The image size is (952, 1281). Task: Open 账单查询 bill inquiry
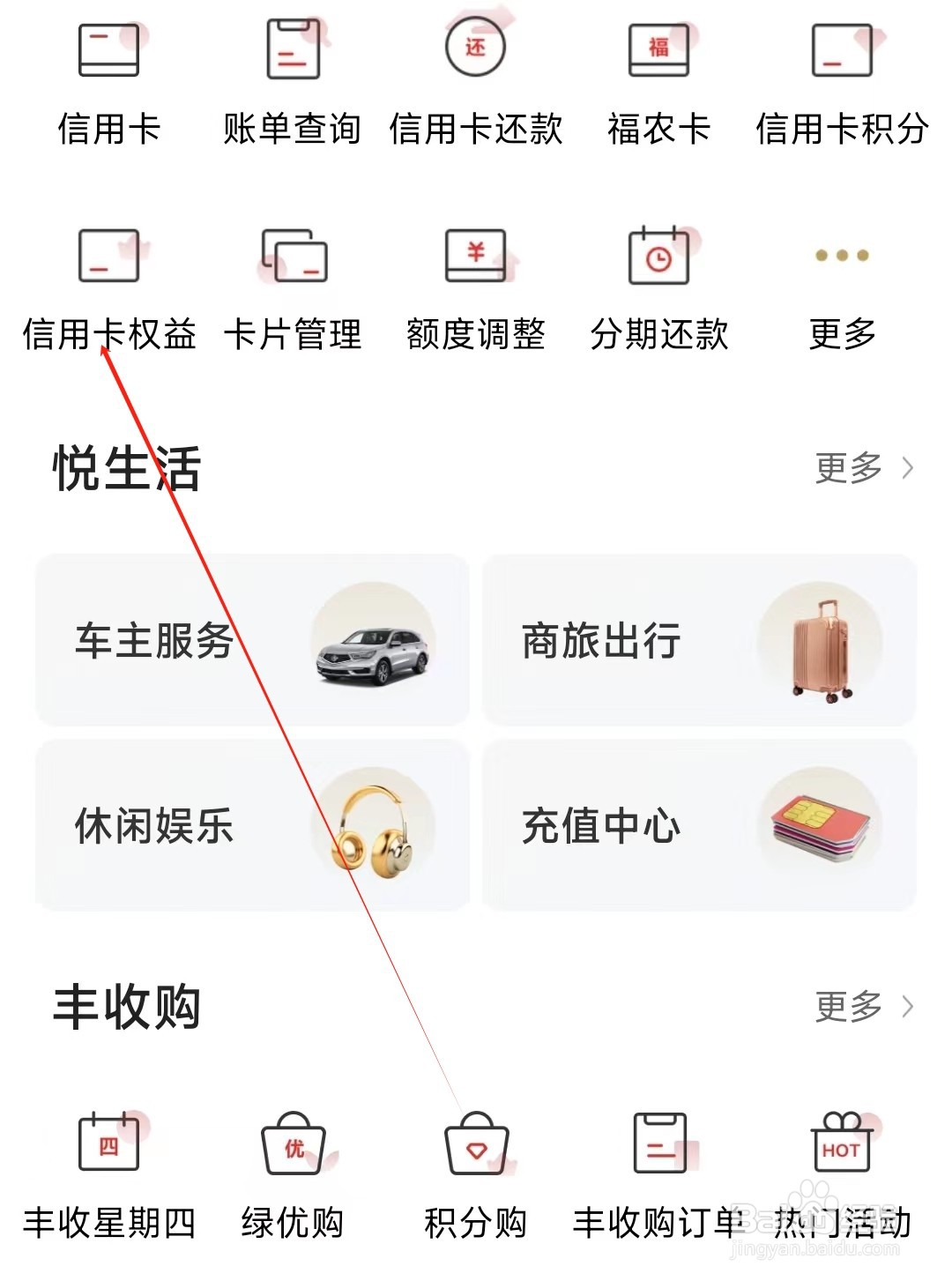[292, 82]
